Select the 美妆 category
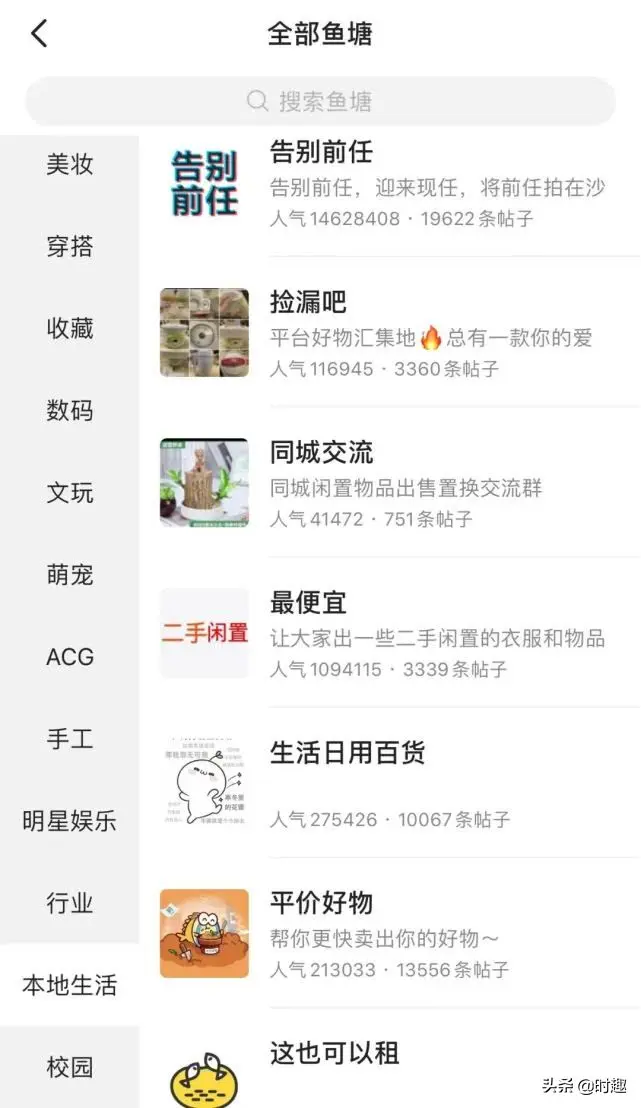This screenshot has height=1108, width=641. click(x=70, y=164)
